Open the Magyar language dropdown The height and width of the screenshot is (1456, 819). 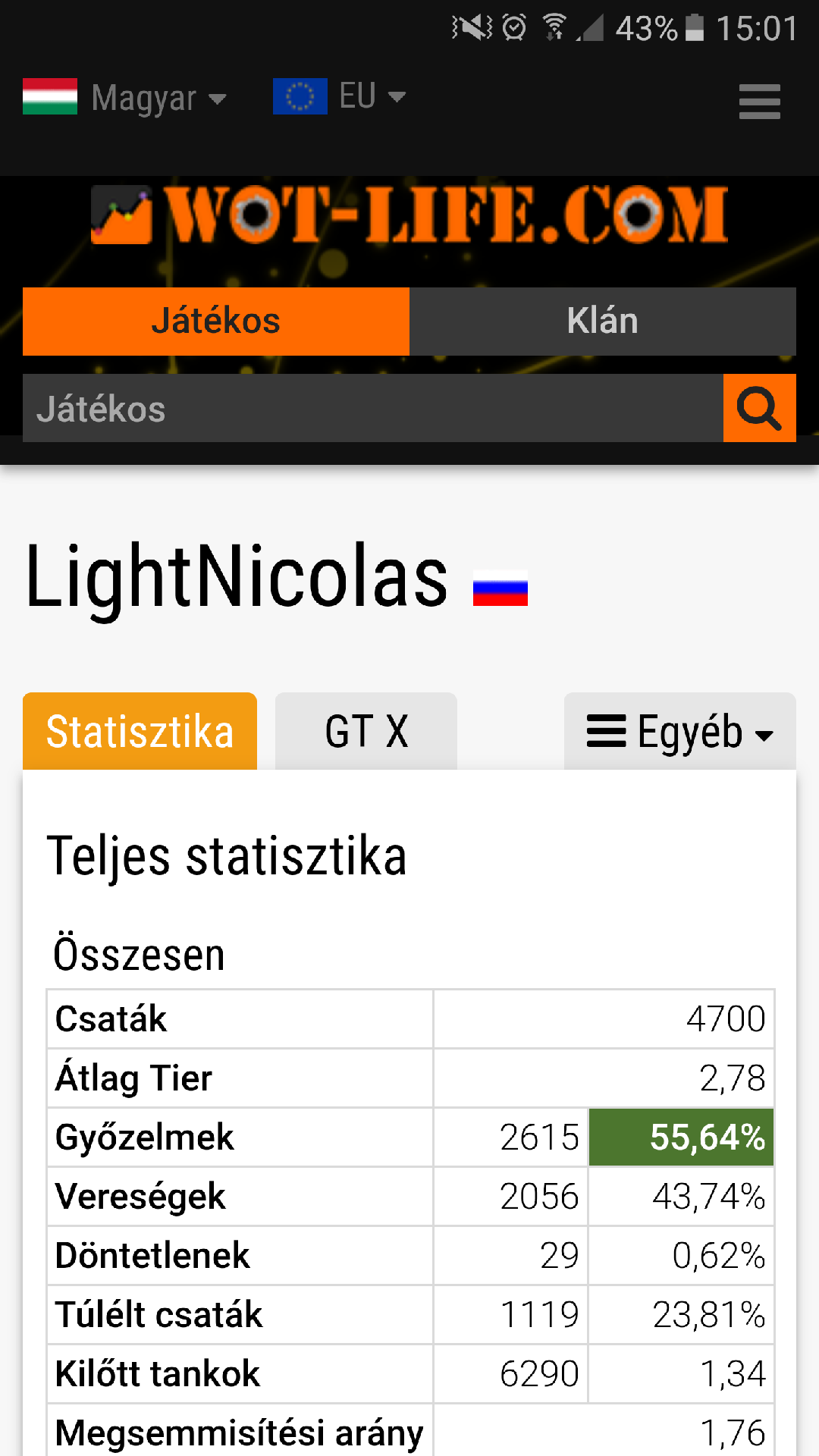pos(125,98)
